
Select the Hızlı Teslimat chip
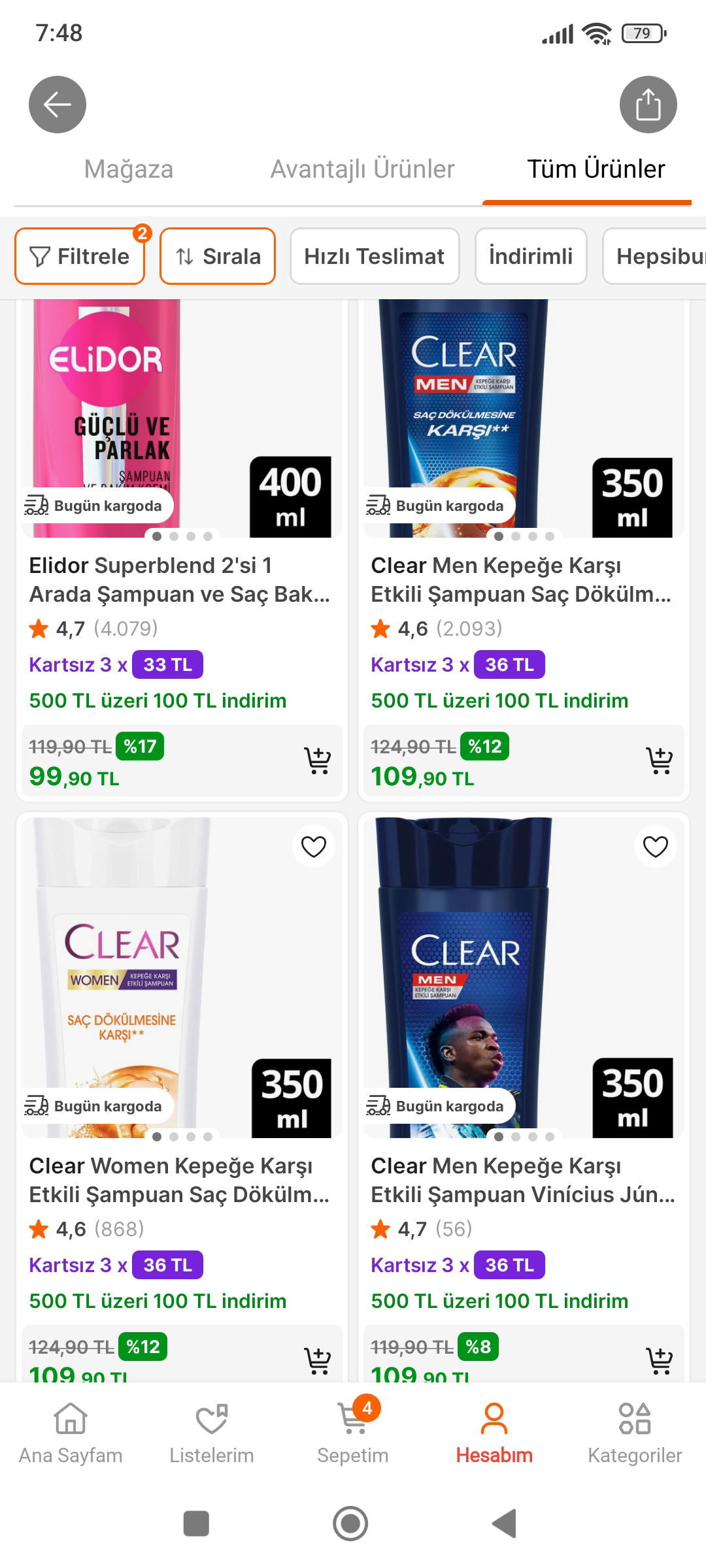(375, 256)
